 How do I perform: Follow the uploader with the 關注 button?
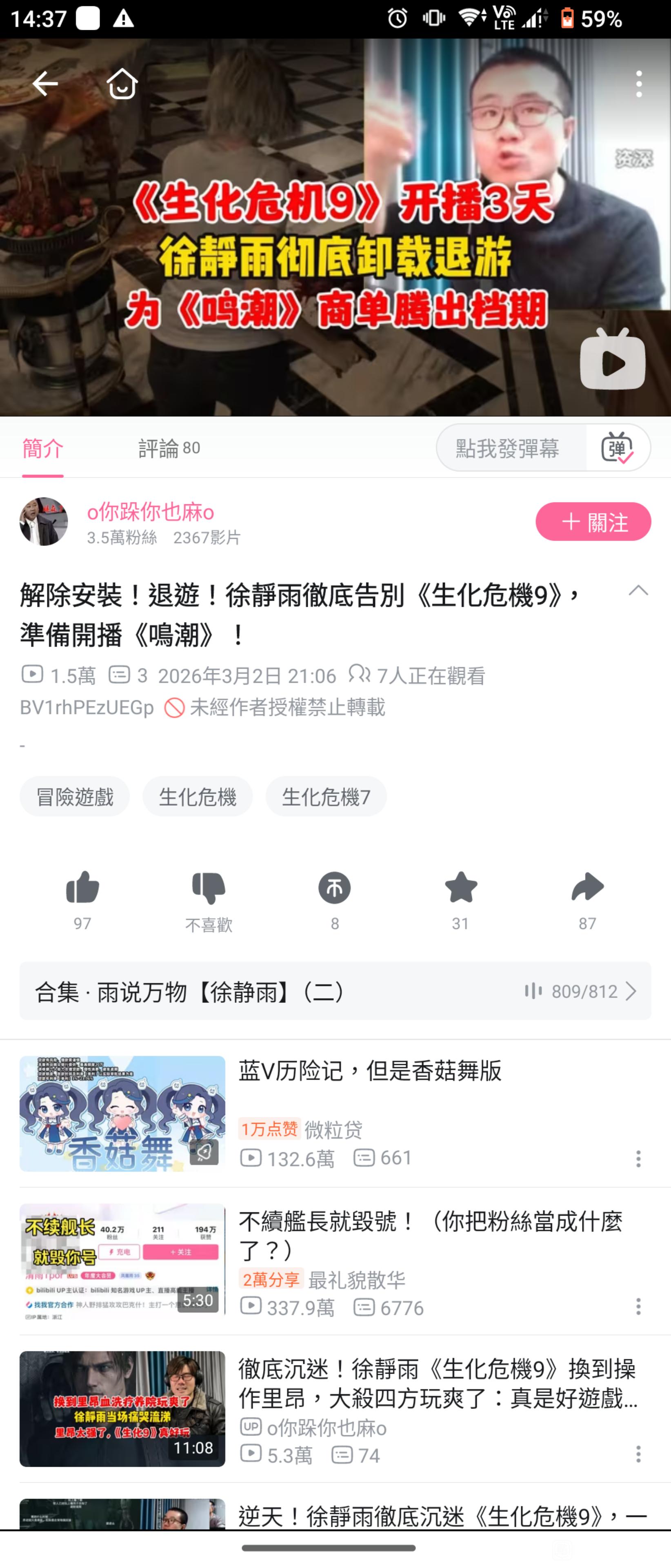tap(593, 522)
